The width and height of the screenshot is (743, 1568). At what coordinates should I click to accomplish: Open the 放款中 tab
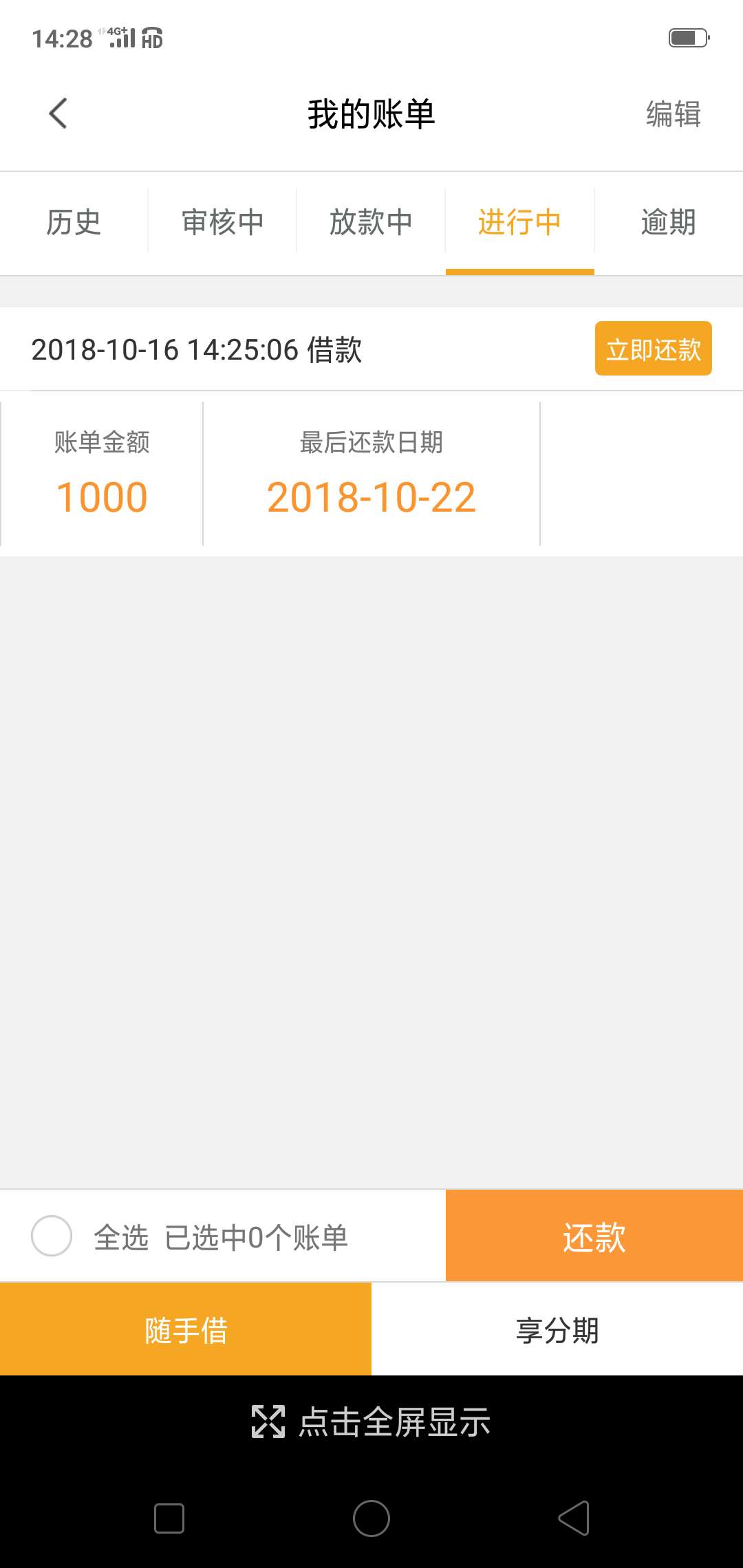coord(371,223)
